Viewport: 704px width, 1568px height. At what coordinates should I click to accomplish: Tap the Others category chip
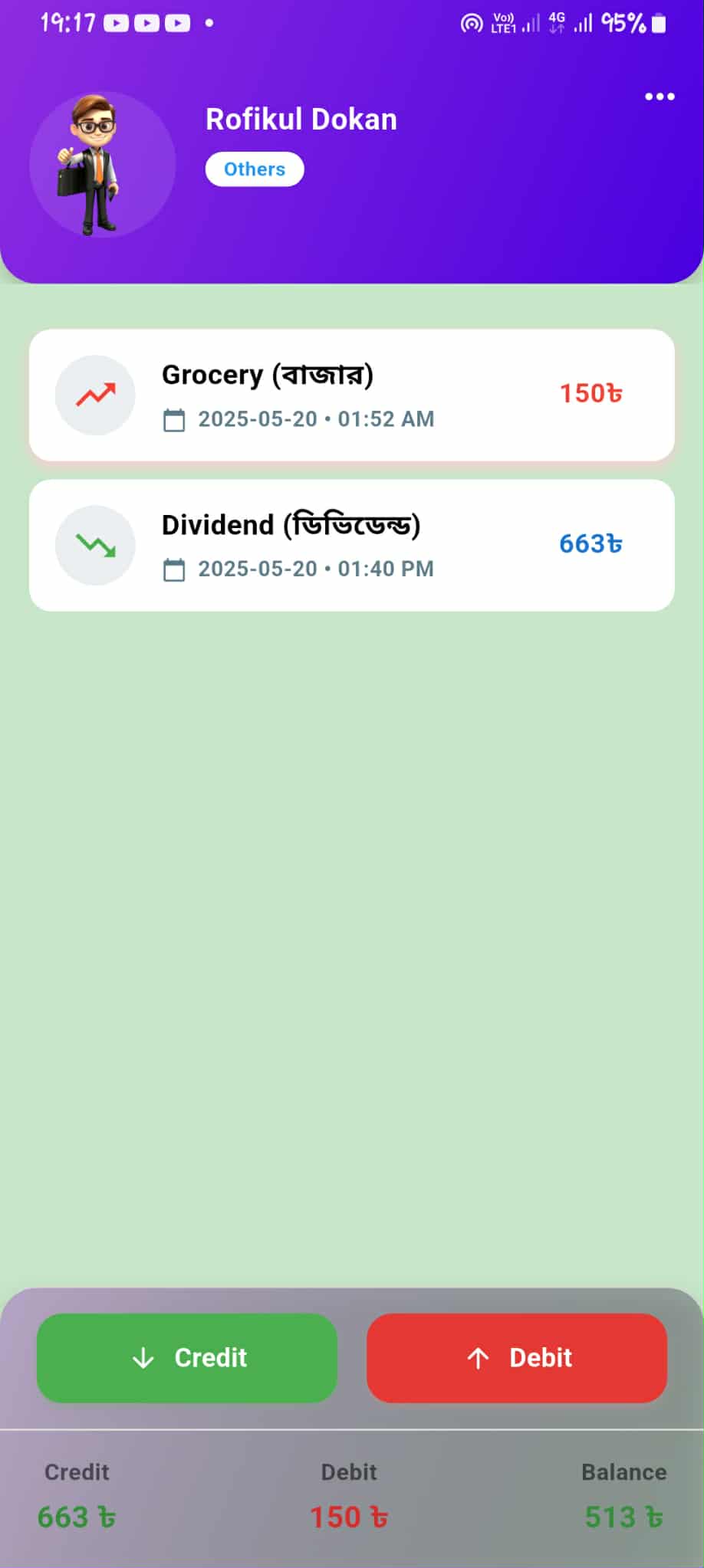[x=255, y=169]
